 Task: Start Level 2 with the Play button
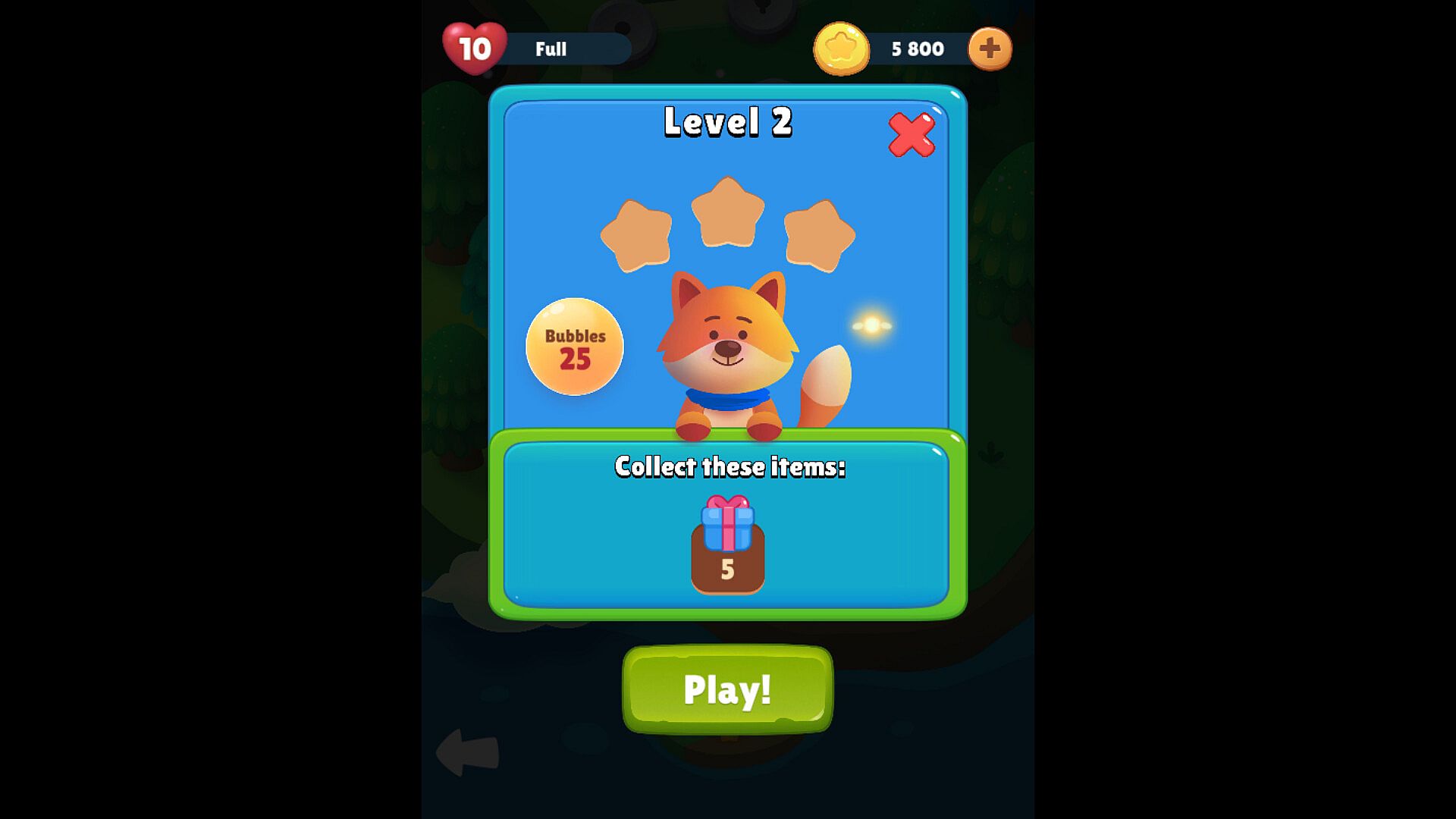pyautogui.click(x=727, y=689)
